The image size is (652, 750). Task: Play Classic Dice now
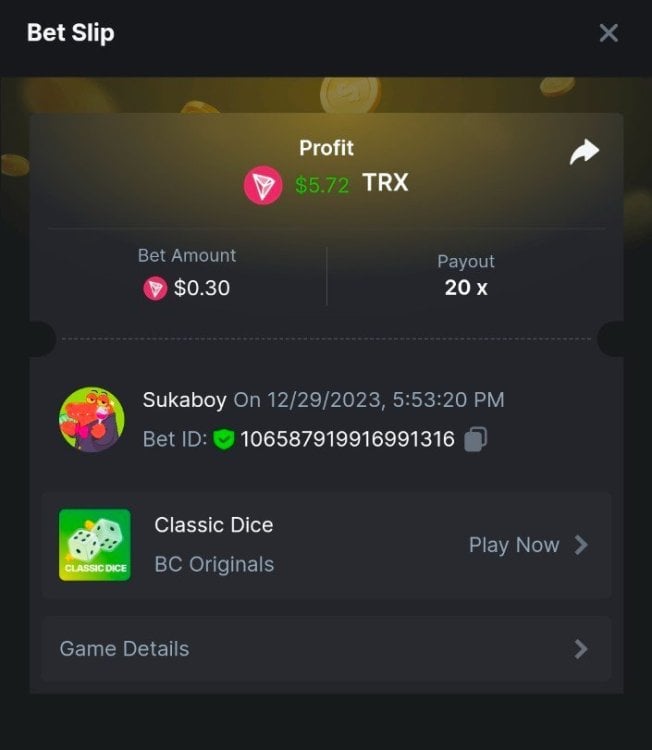pyautogui.click(x=528, y=545)
